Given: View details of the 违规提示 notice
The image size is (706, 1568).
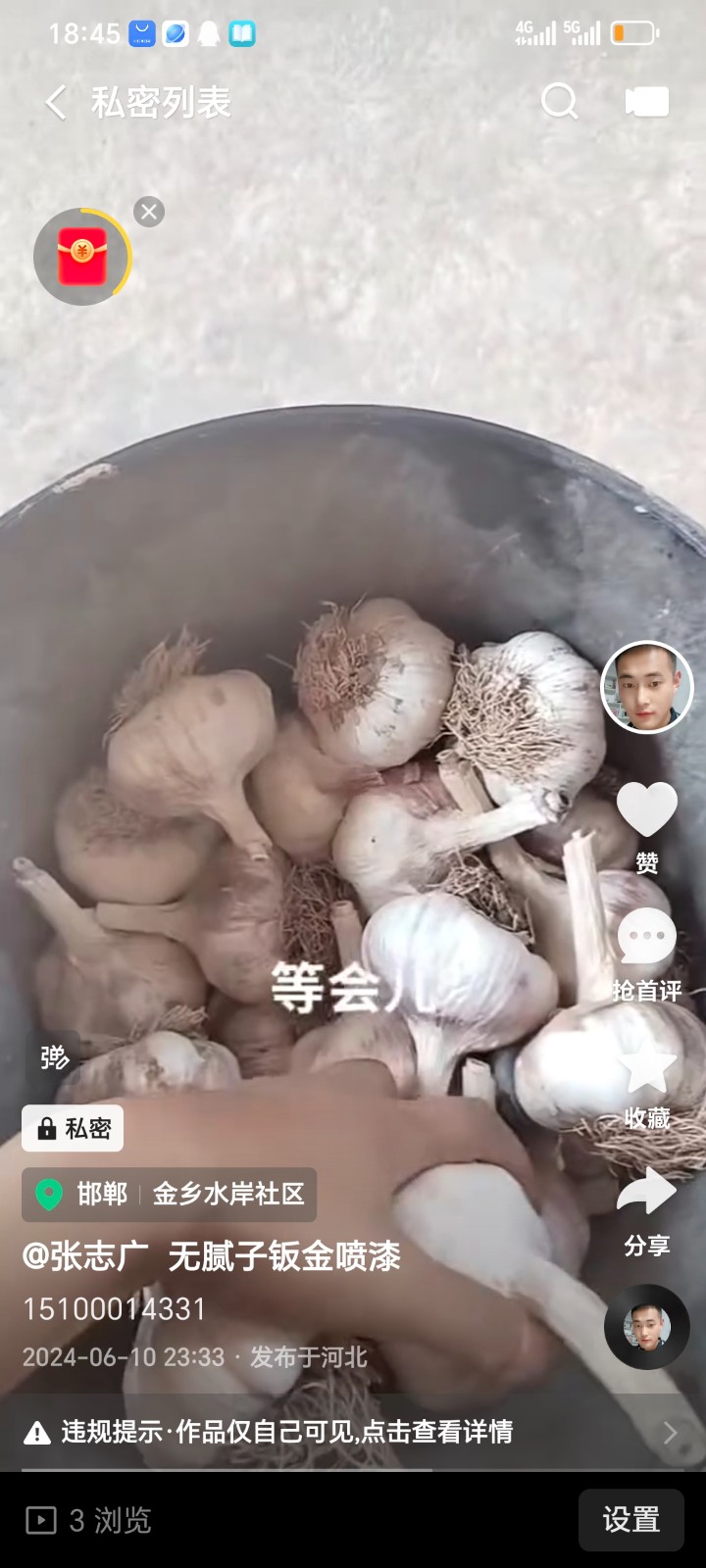Looking at the screenshot, I should [353, 1432].
